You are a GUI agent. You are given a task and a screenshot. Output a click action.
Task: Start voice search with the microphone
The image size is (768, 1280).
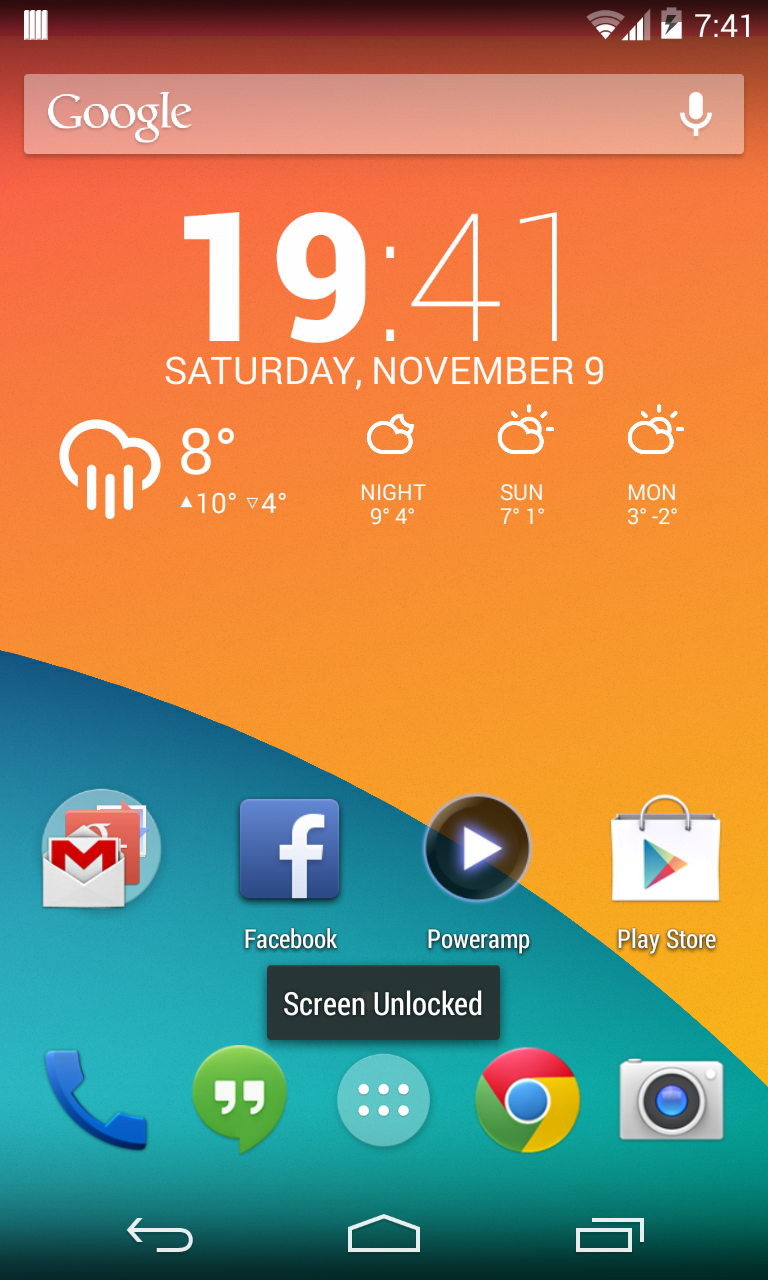pyautogui.click(x=695, y=114)
